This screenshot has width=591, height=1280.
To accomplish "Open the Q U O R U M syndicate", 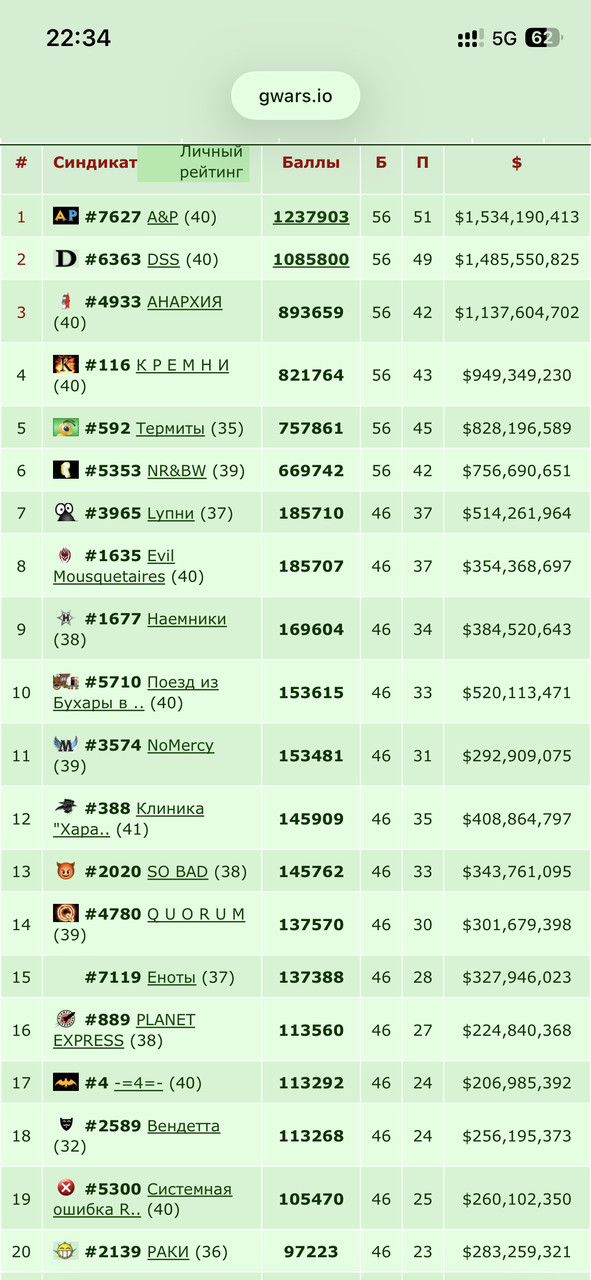I will tap(196, 914).
